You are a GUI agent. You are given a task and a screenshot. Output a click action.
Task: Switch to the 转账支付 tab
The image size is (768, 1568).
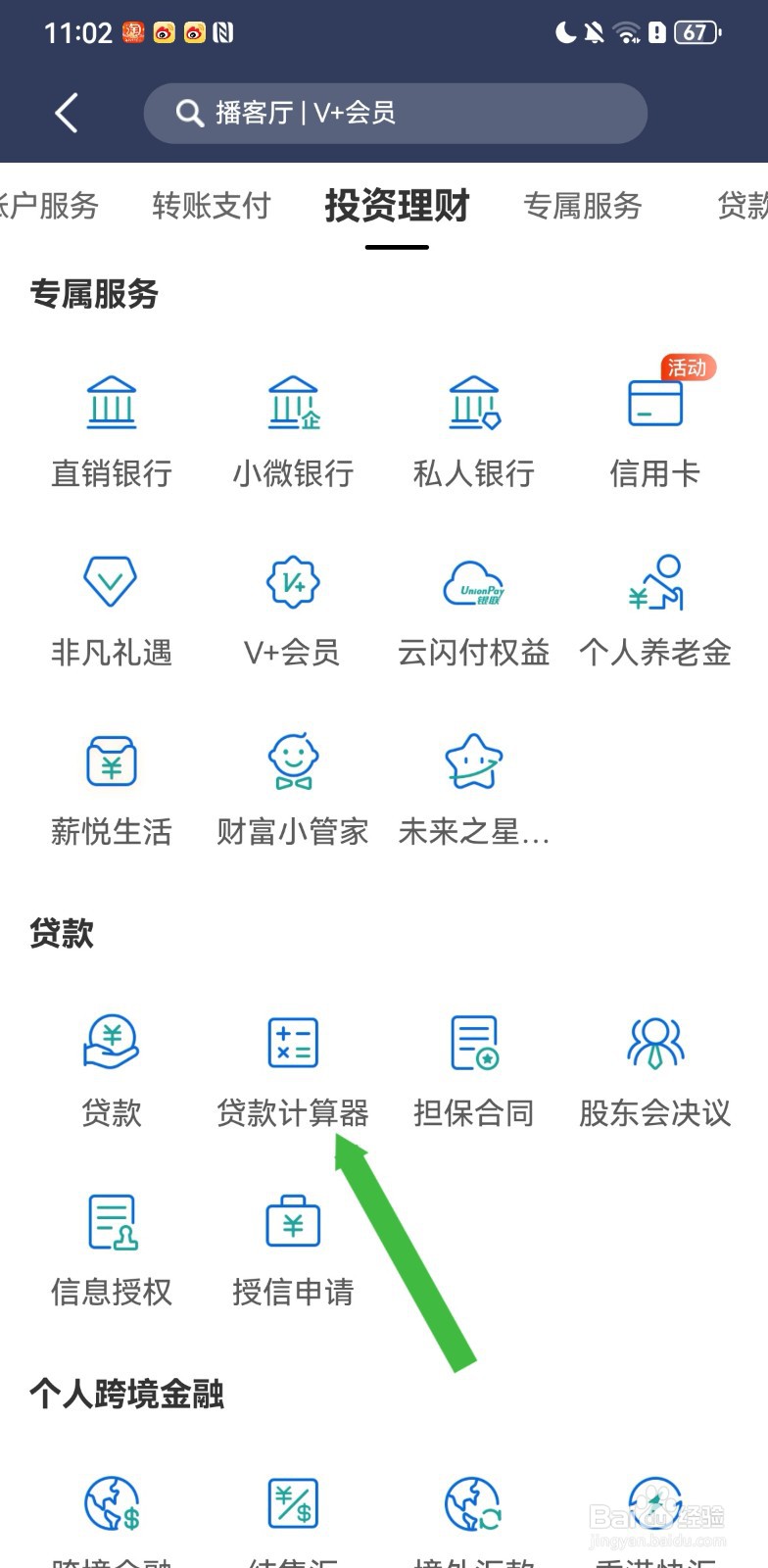211,206
